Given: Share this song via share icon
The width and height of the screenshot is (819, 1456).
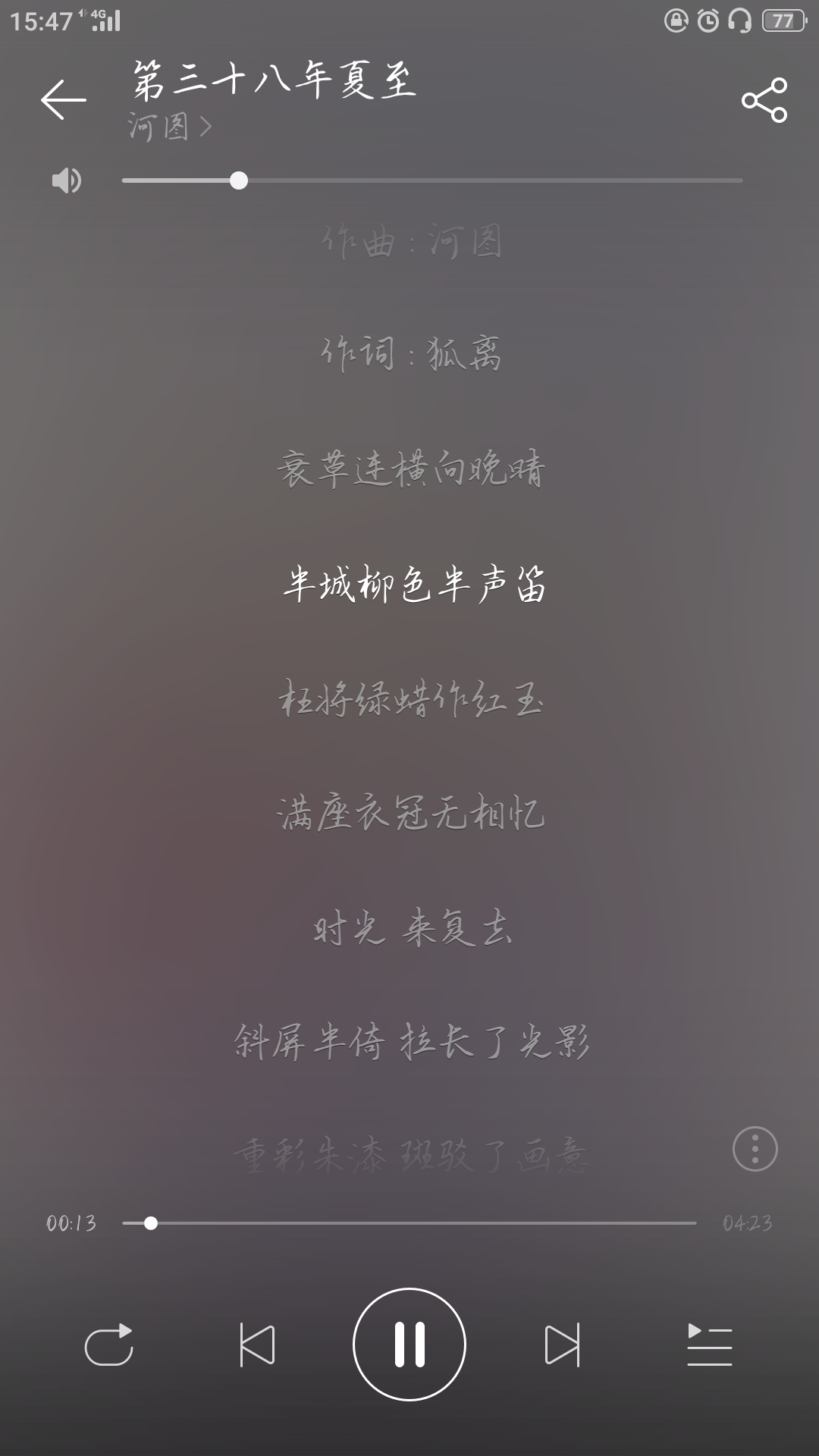Looking at the screenshot, I should pyautogui.click(x=764, y=100).
